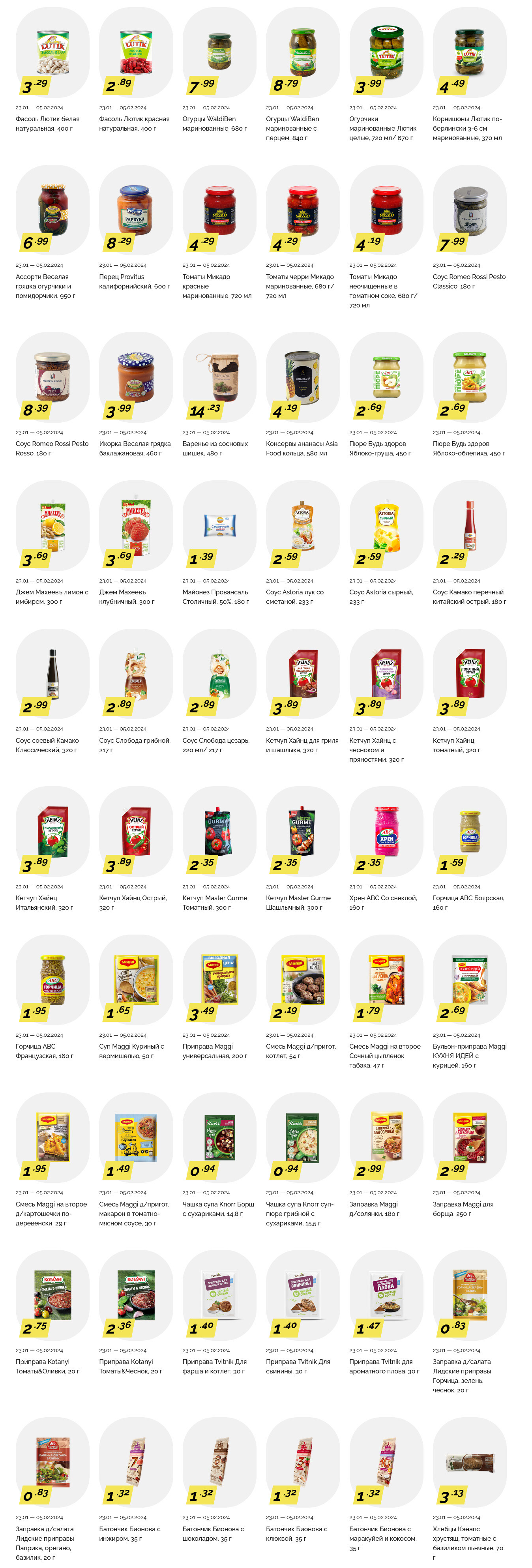Screen dimensions: 532x1568
Task: Select Консервы ананасы Asia Food кольца
Action: 303,377
